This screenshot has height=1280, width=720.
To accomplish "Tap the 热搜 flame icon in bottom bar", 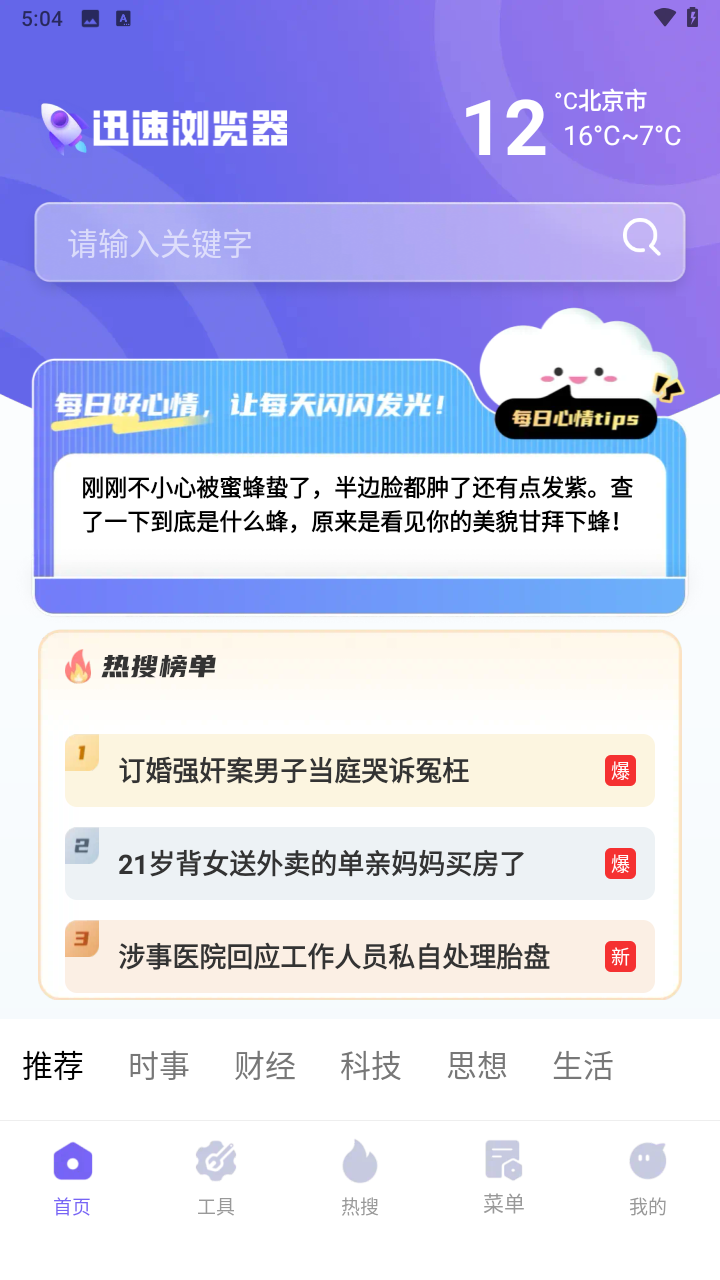I will [359, 1163].
